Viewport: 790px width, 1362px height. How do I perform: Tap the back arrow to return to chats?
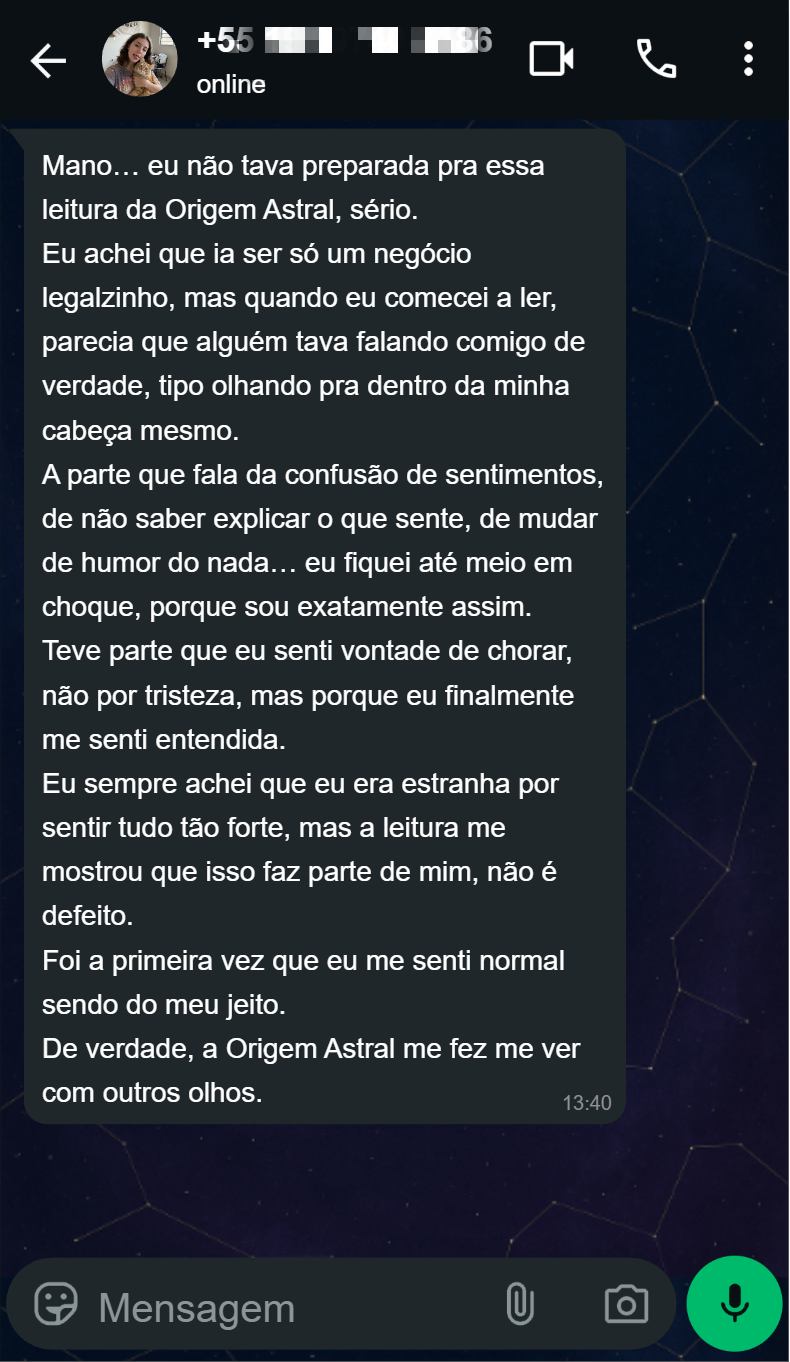click(47, 59)
